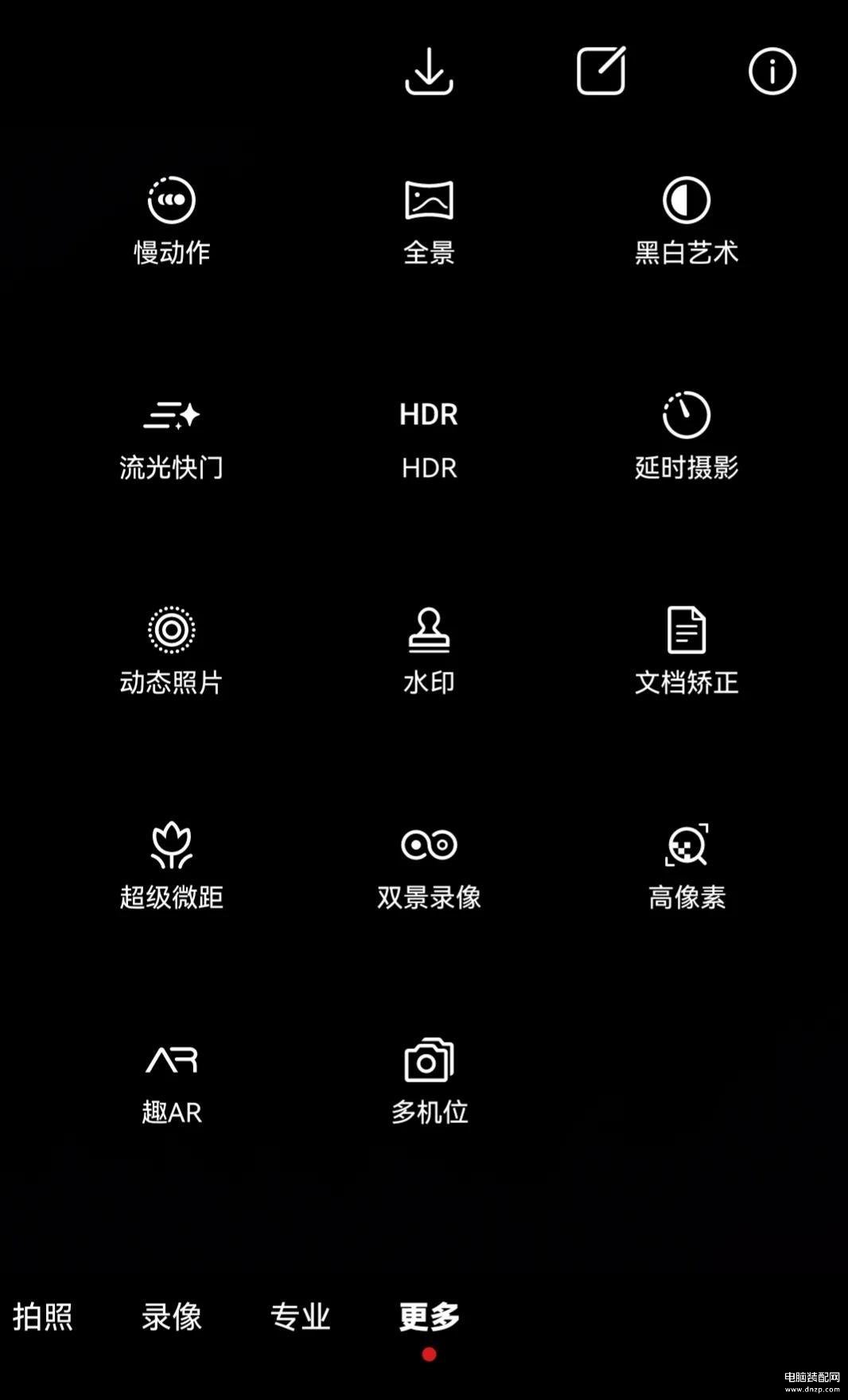Switch to the 专业 tab
This screenshot has height=1400, width=848.
301,1317
